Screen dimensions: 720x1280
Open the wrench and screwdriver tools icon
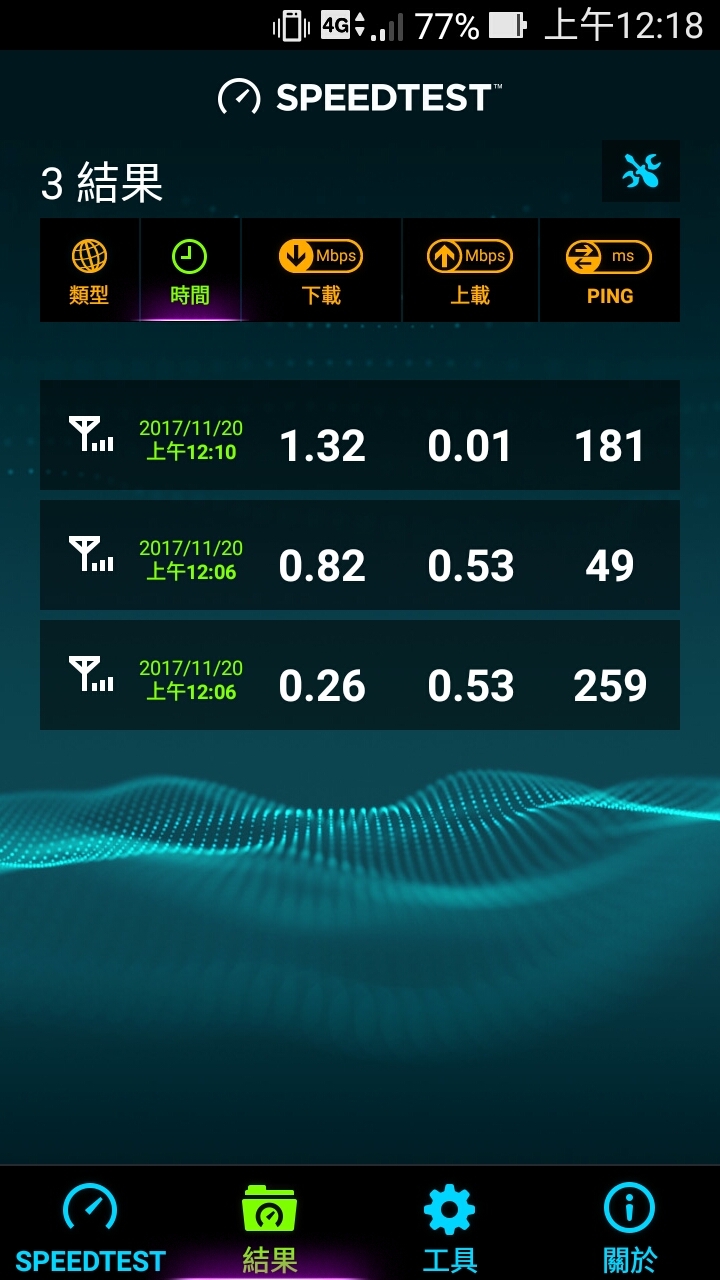(641, 172)
